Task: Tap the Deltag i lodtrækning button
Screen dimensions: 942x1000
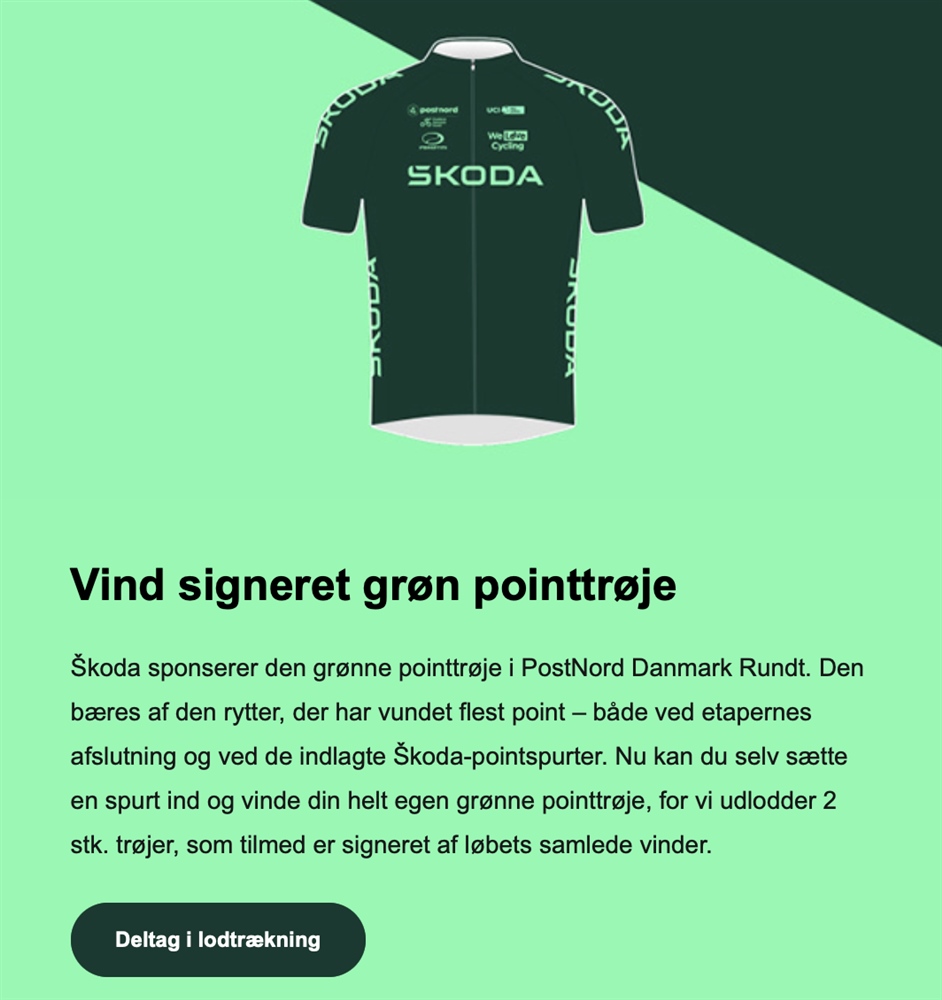Action: click(218, 940)
